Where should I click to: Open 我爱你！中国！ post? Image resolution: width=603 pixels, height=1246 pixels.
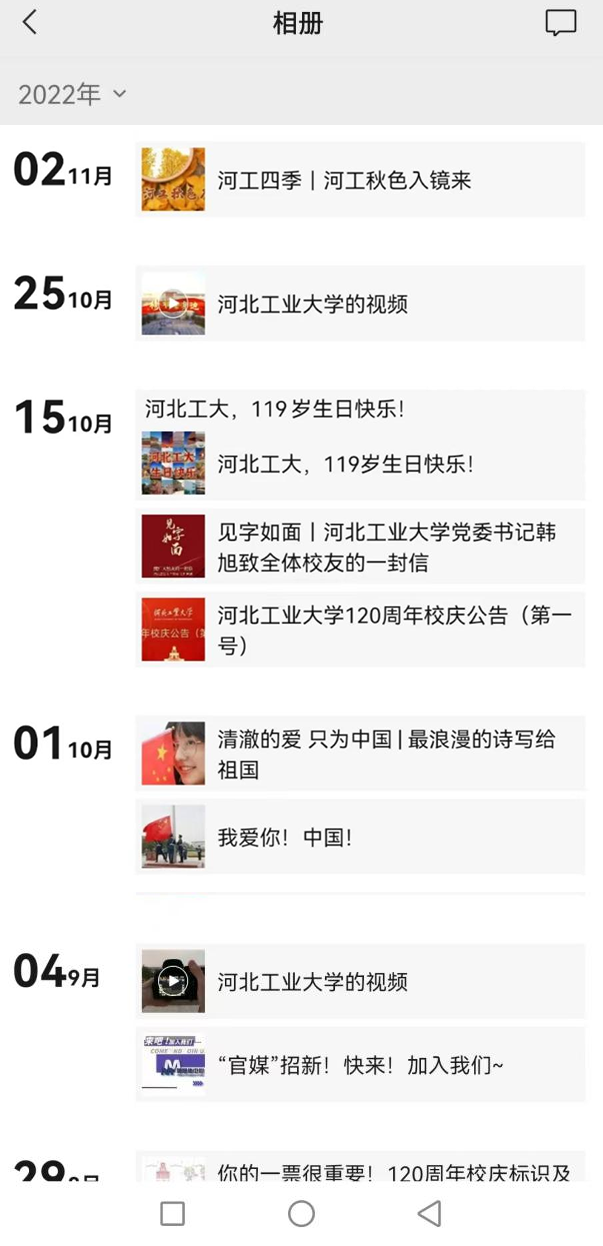point(360,837)
